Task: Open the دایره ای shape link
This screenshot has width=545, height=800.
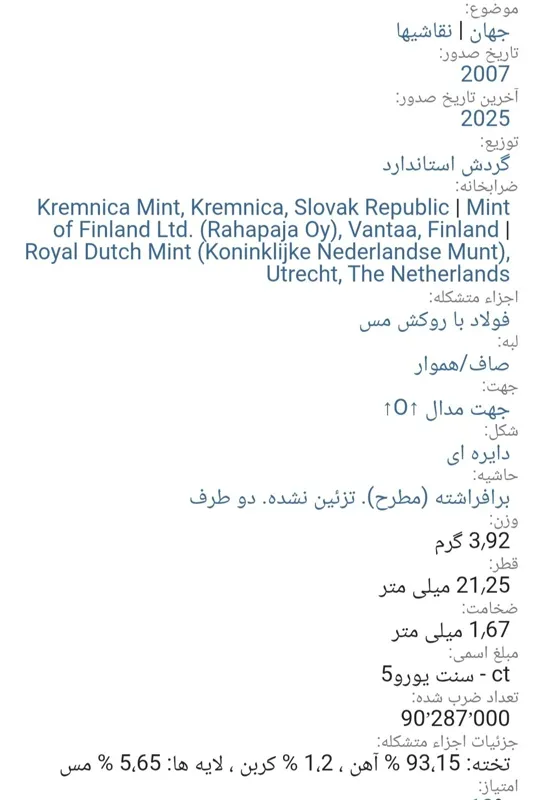Action: [x=478, y=454]
